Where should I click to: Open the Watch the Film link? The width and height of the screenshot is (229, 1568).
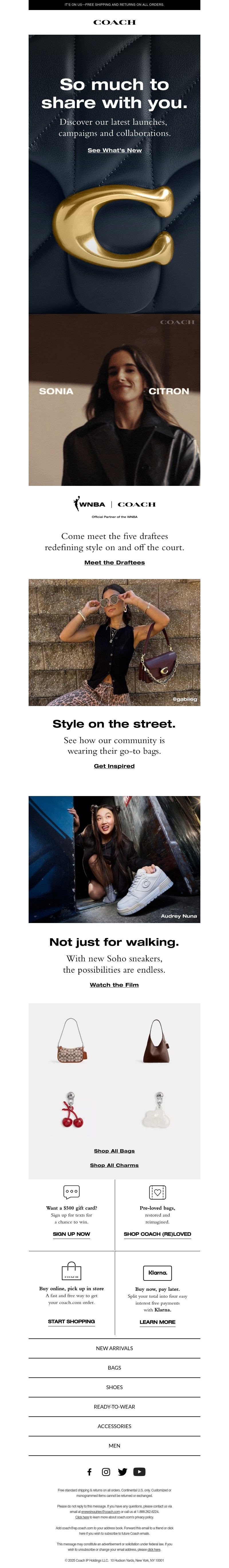pyautogui.click(x=114, y=984)
